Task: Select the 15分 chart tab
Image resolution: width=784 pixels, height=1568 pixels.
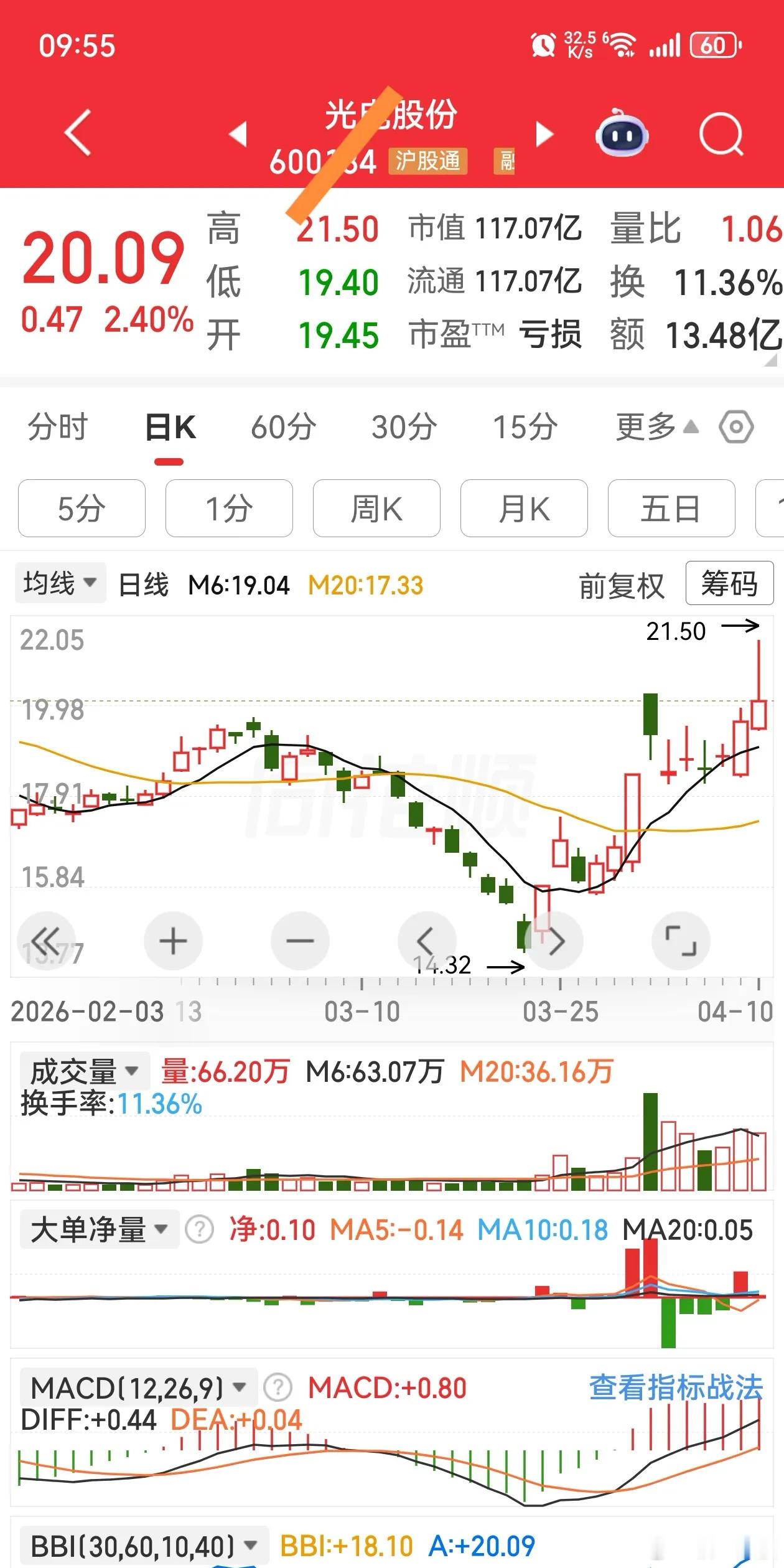Action: point(525,428)
